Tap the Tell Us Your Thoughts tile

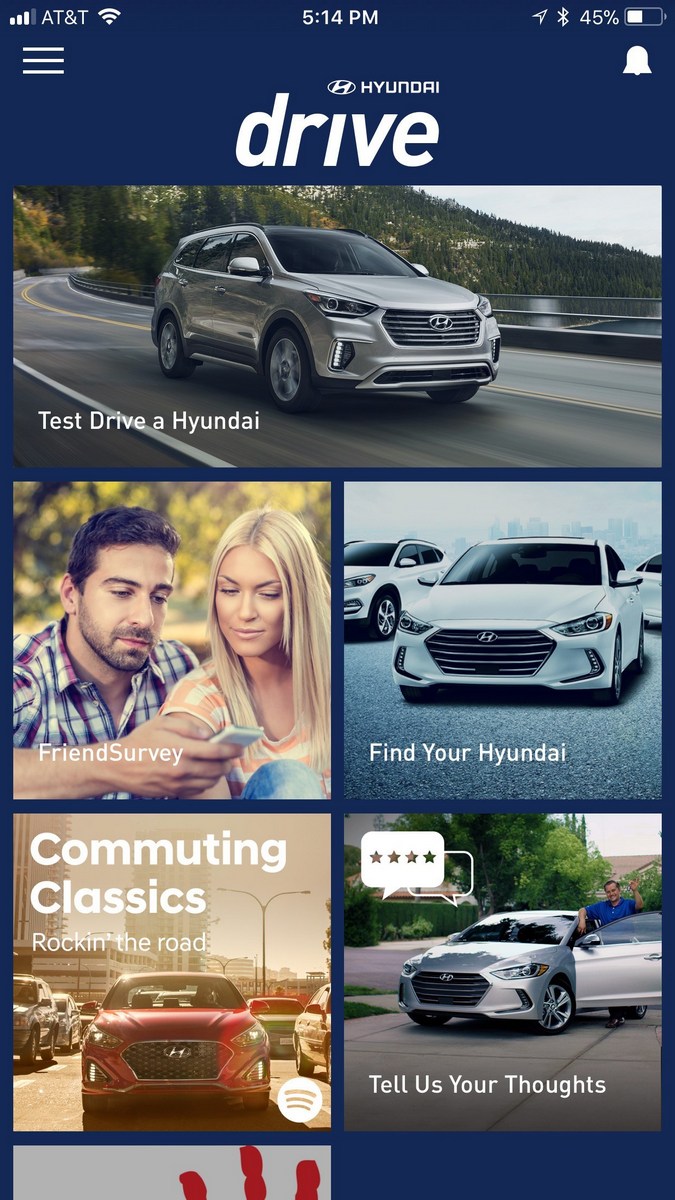[x=502, y=971]
